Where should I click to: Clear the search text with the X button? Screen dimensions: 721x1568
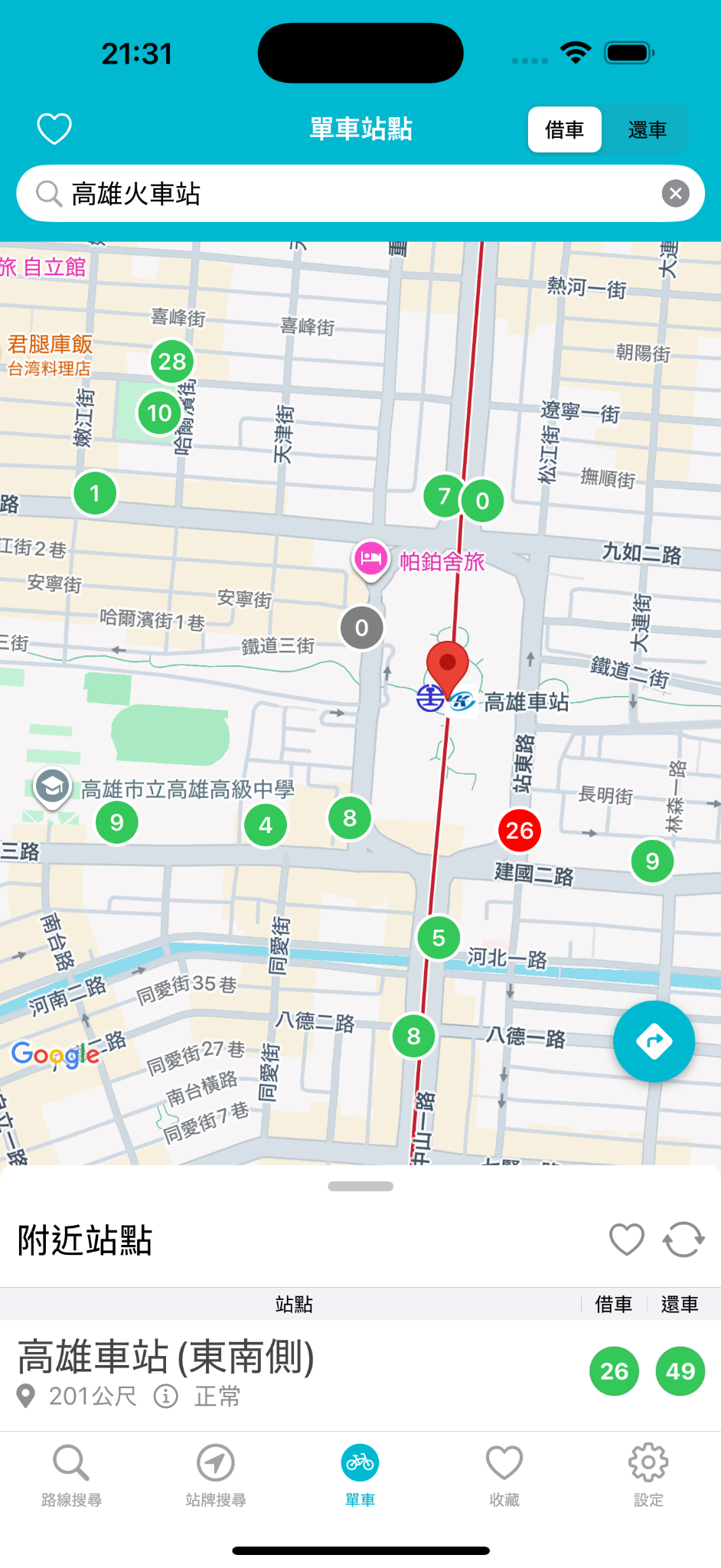675,193
